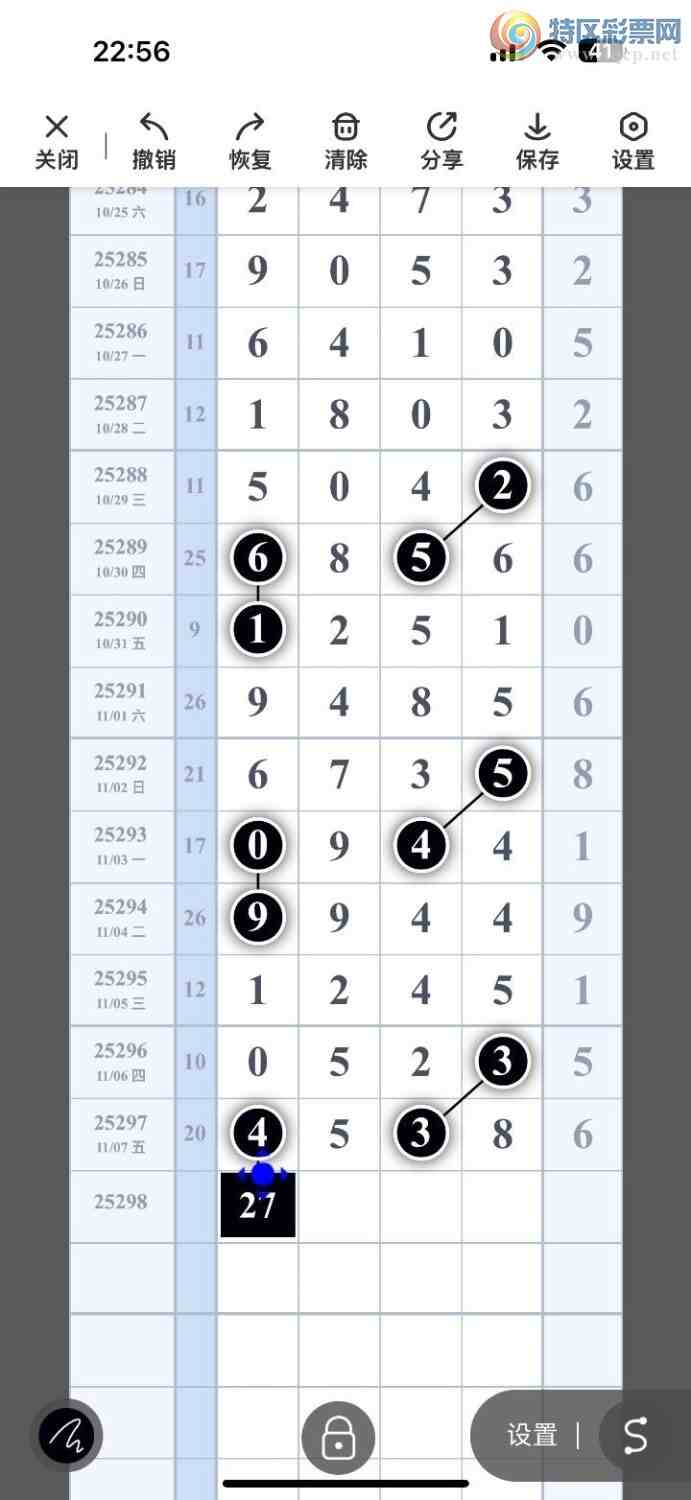Open the bottom 设置 panel
This screenshot has height=1500, width=691.
(532, 1436)
